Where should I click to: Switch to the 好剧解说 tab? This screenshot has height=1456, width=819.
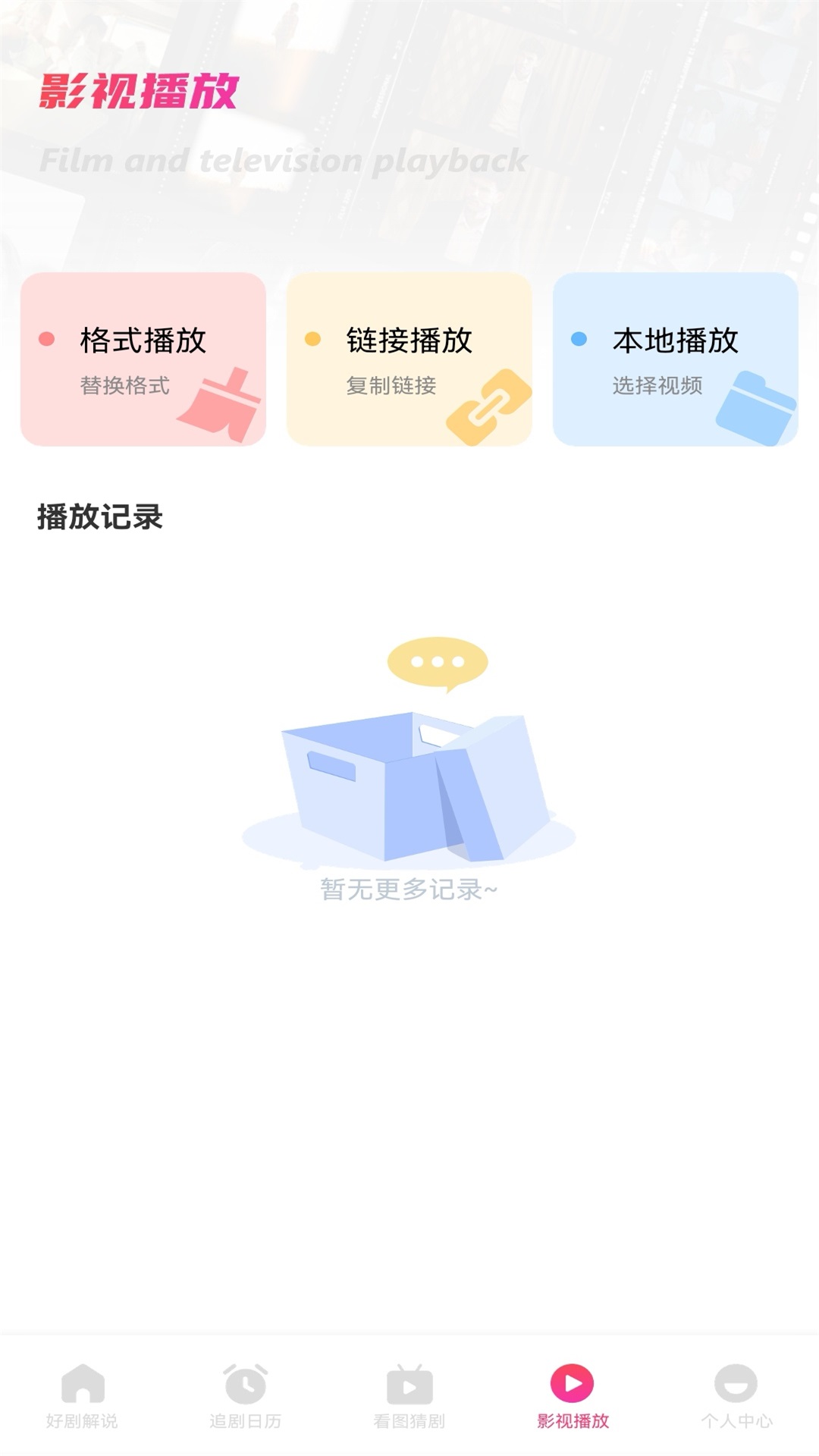tap(82, 1396)
